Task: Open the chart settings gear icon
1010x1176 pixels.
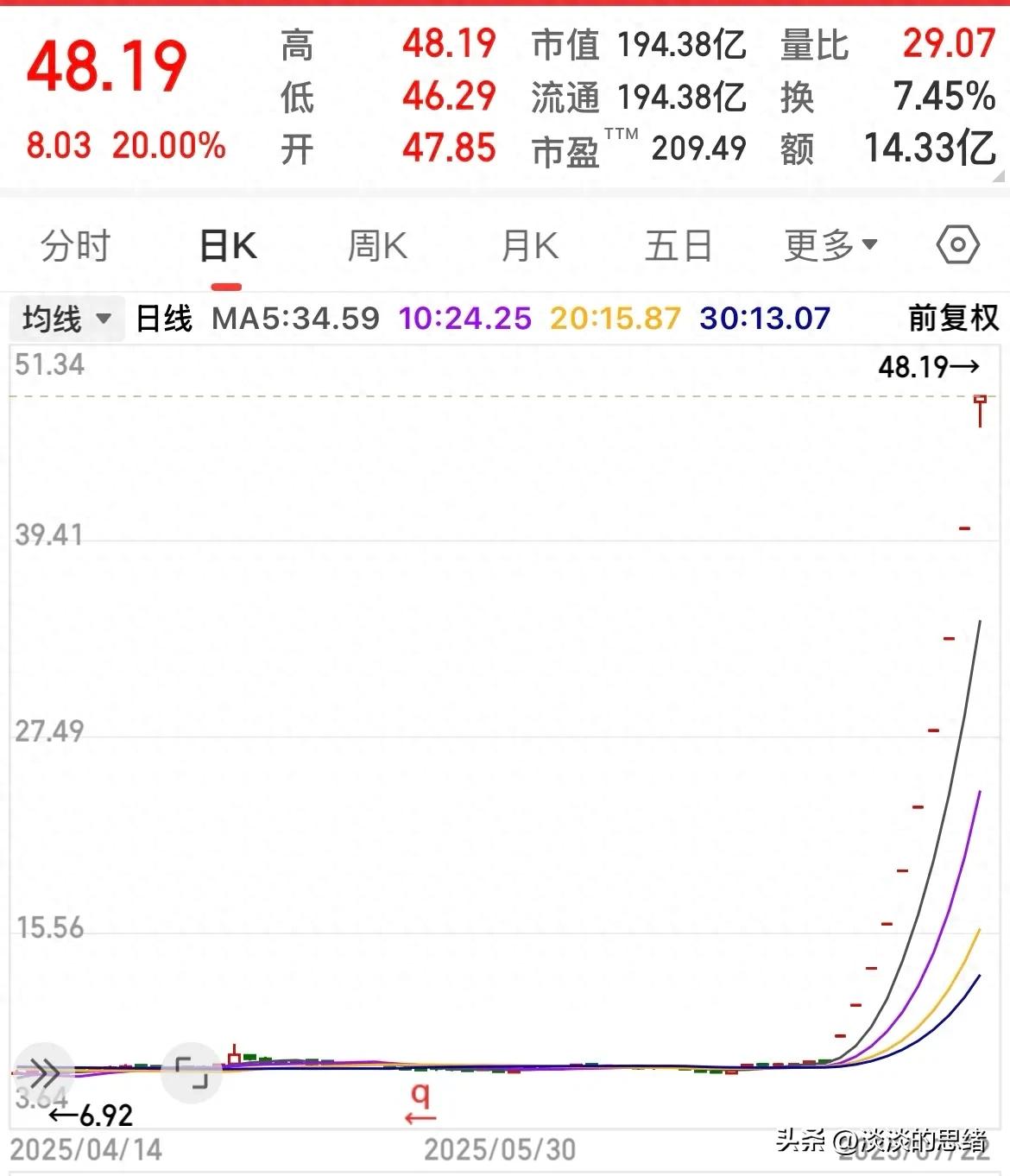Action: click(x=956, y=245)
